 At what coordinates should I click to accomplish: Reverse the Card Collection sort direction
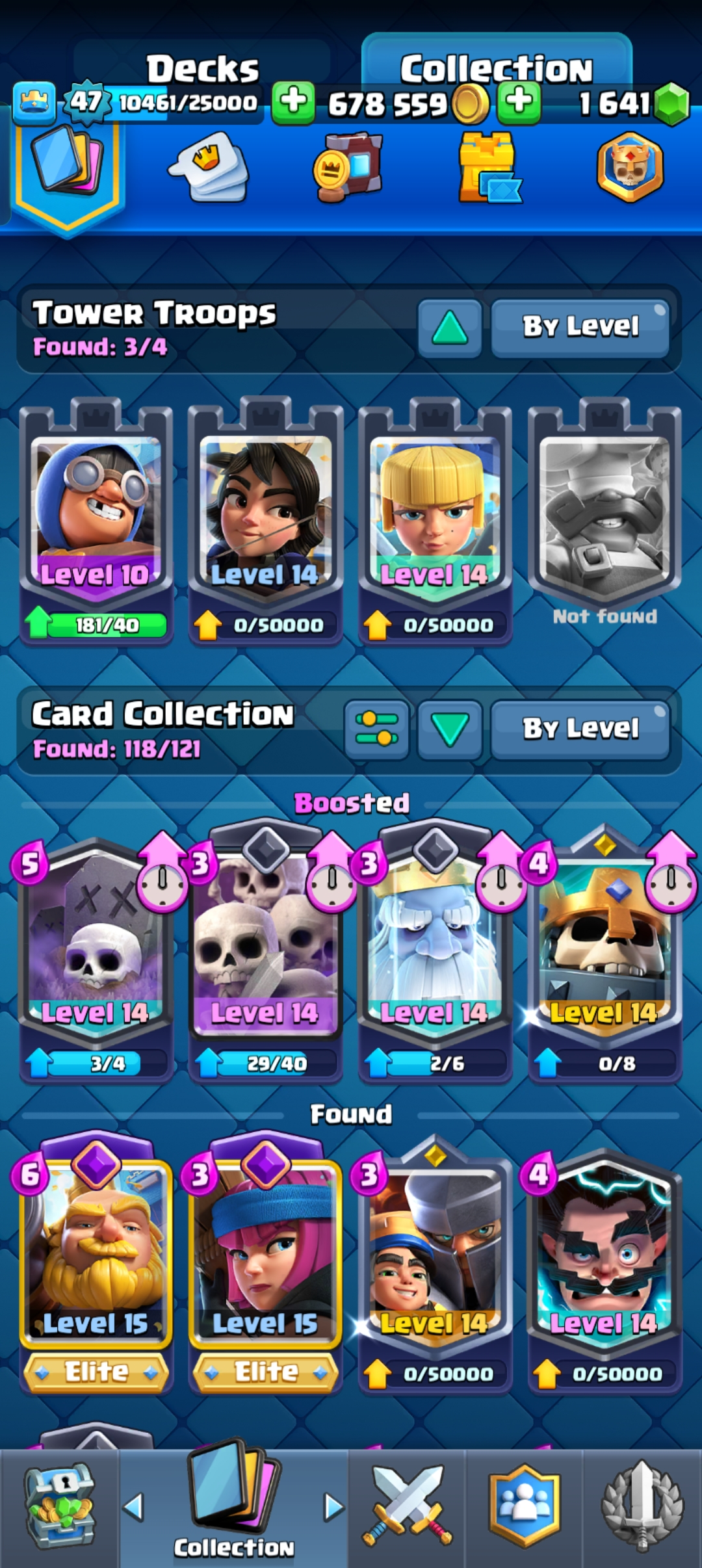[449, 729]
